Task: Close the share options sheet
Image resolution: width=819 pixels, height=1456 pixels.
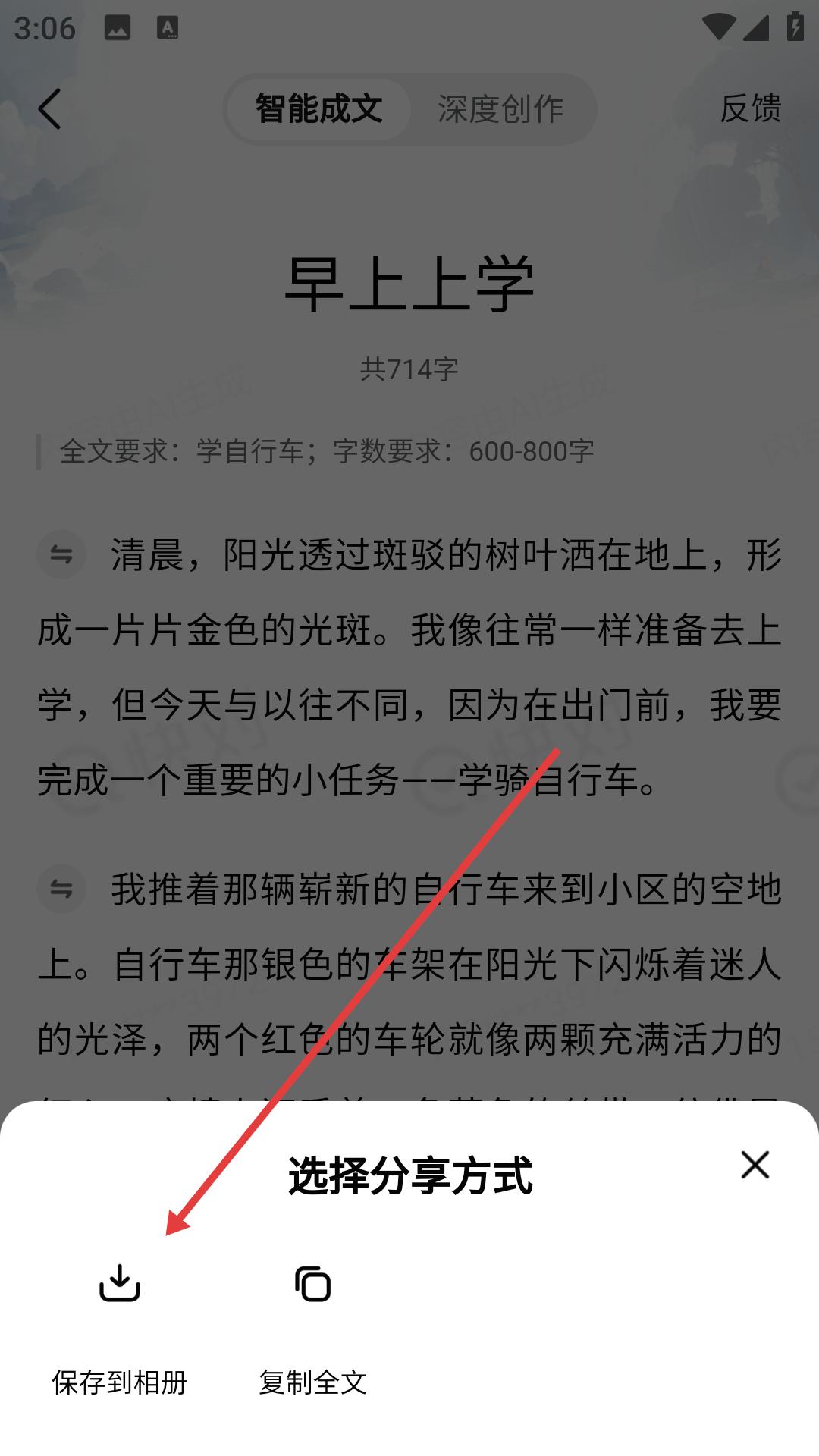Action: click(x=755, y=1165)
